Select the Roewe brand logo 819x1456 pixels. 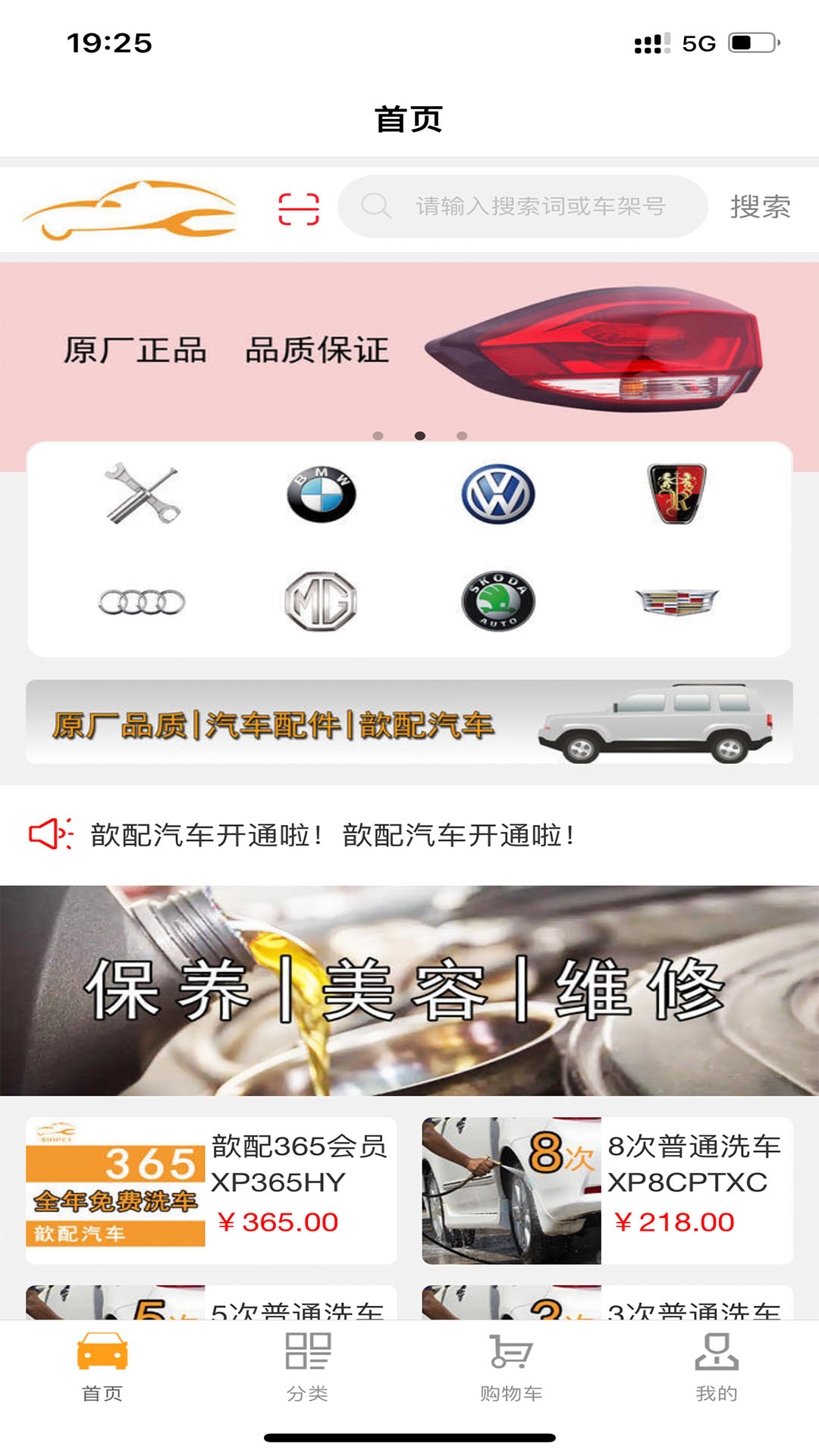[x=676, y=494]
